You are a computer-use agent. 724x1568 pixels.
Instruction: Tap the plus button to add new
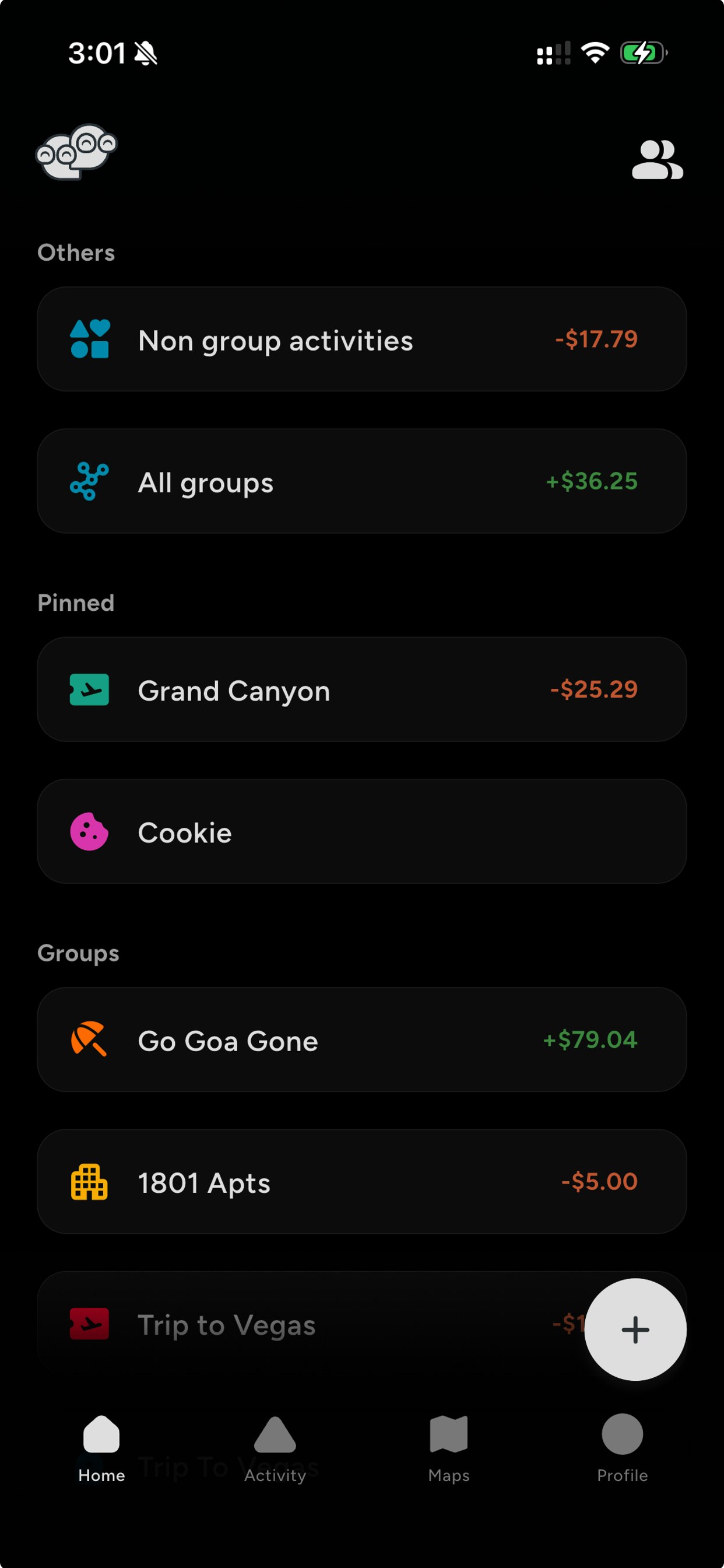[x=635, y=1329]
